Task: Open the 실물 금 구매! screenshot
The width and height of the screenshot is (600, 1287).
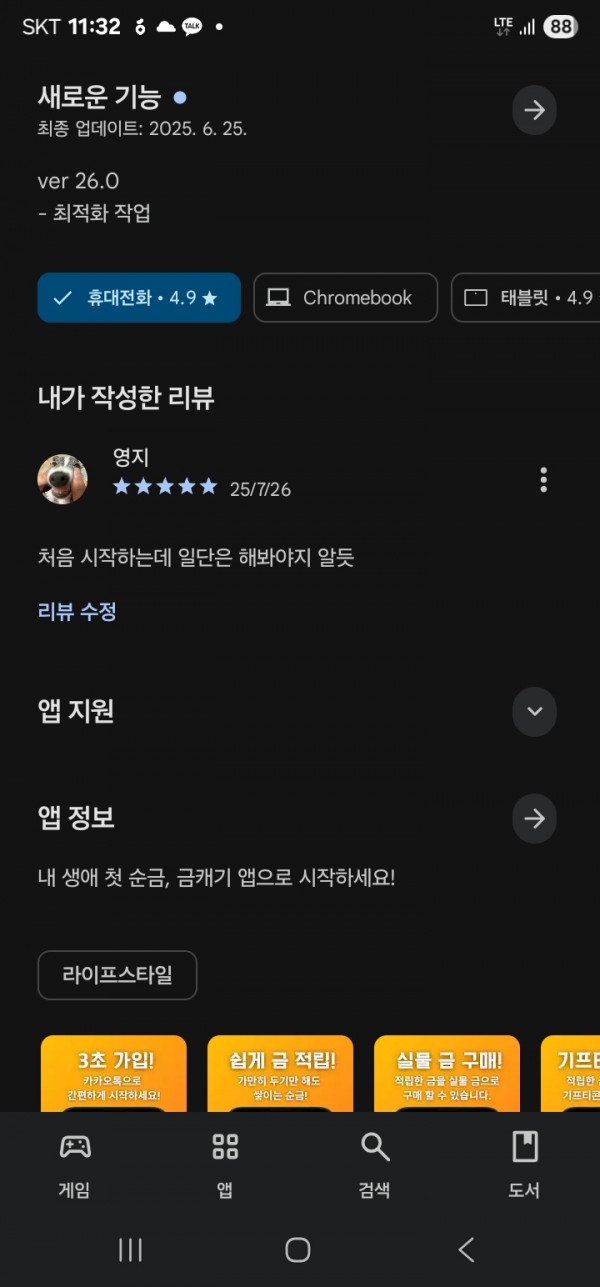Action: click(447, 1073)
